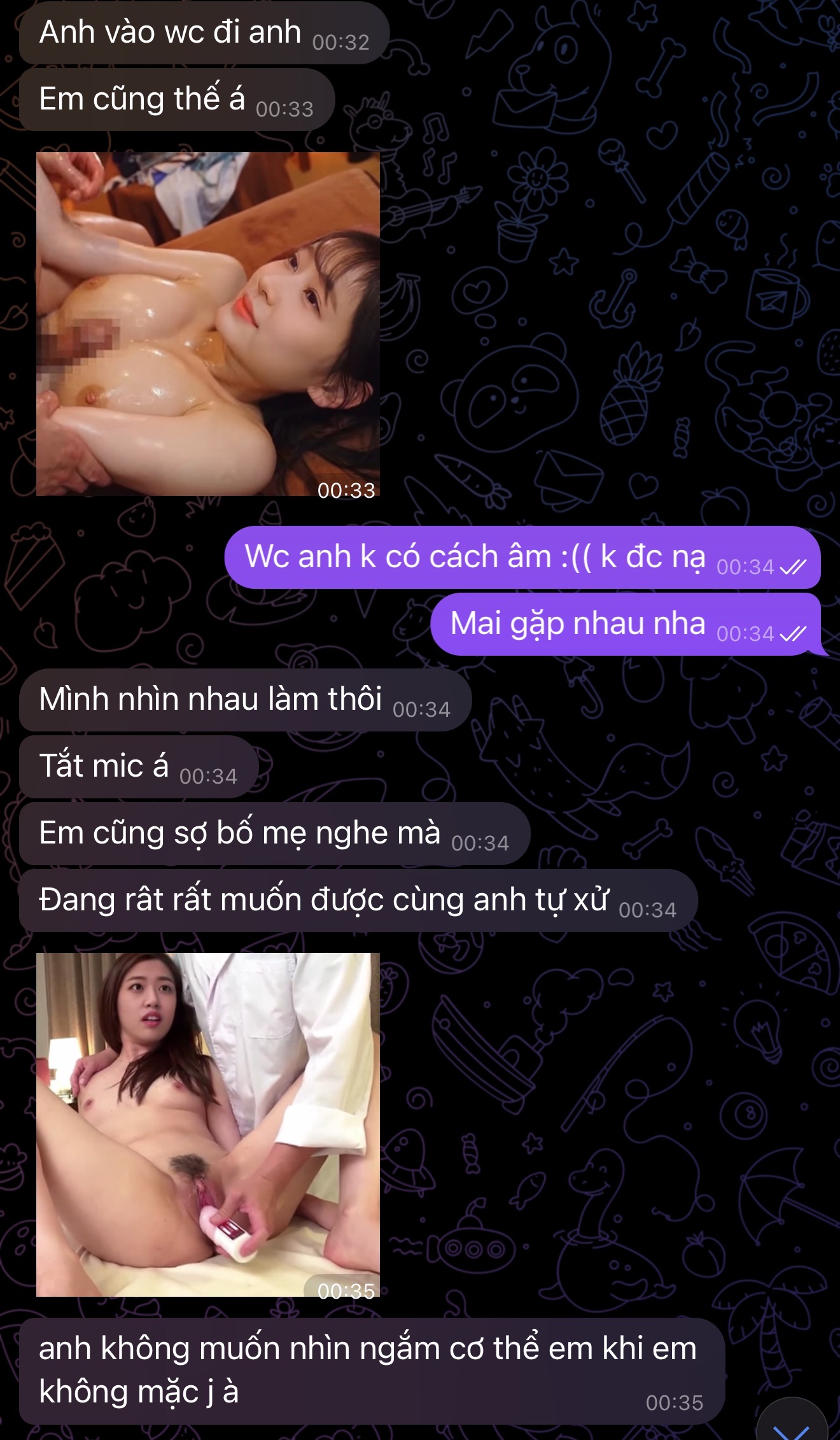
Task: Open the image sent at 00:33
Action: click(x=208, y=324)
